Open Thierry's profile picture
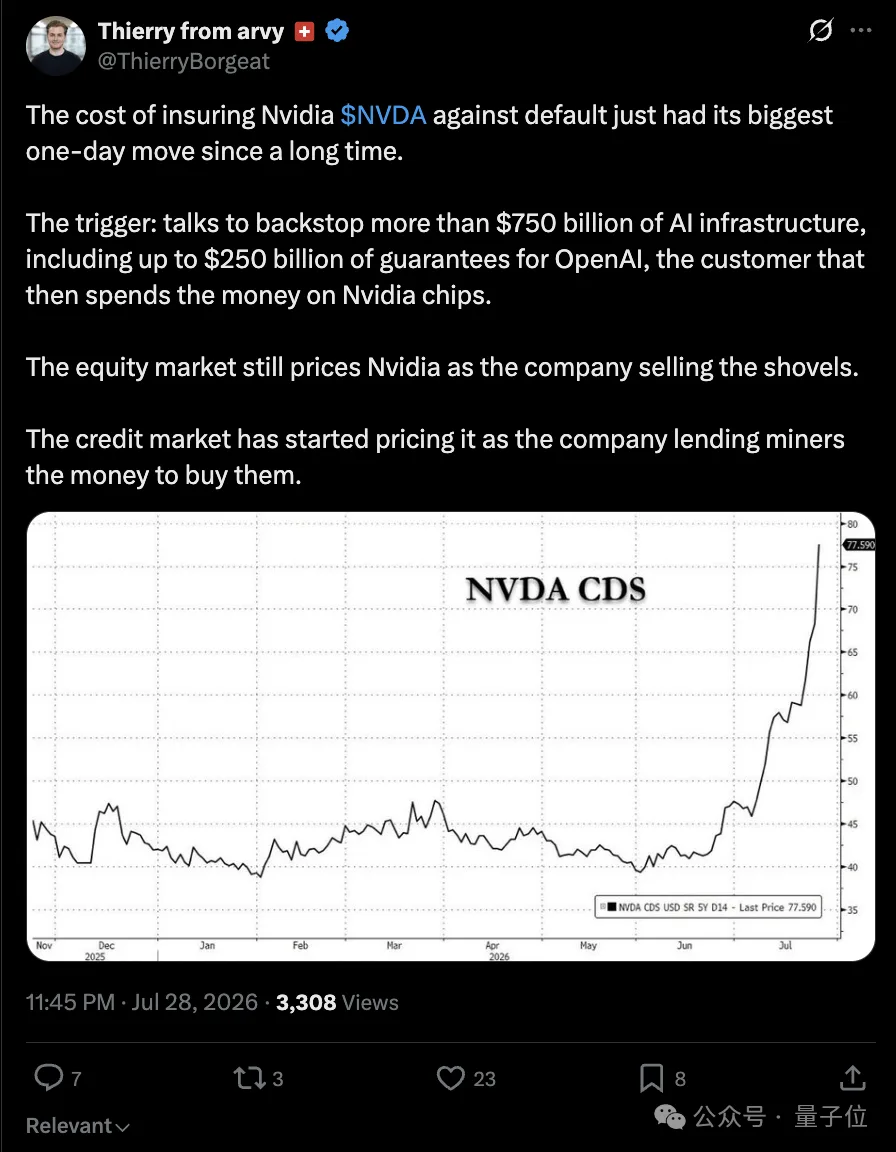Viewport: 896px width, 1152px height. pos(56,46)
